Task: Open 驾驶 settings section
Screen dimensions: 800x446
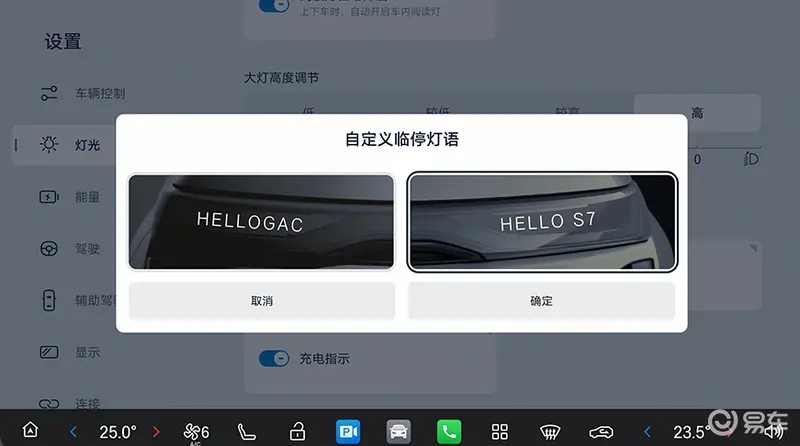Action: (87, 249)
